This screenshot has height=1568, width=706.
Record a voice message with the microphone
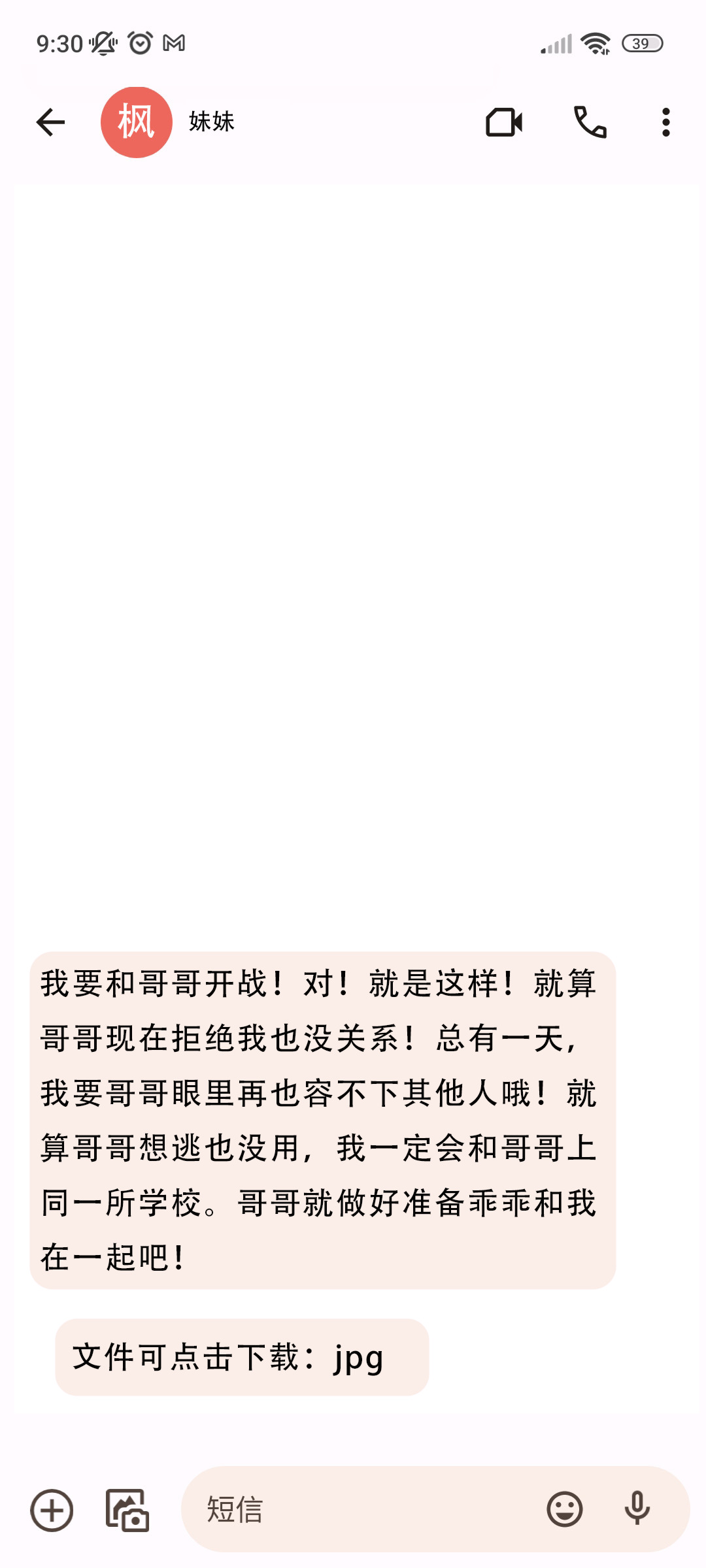[x=637, y=1510]
